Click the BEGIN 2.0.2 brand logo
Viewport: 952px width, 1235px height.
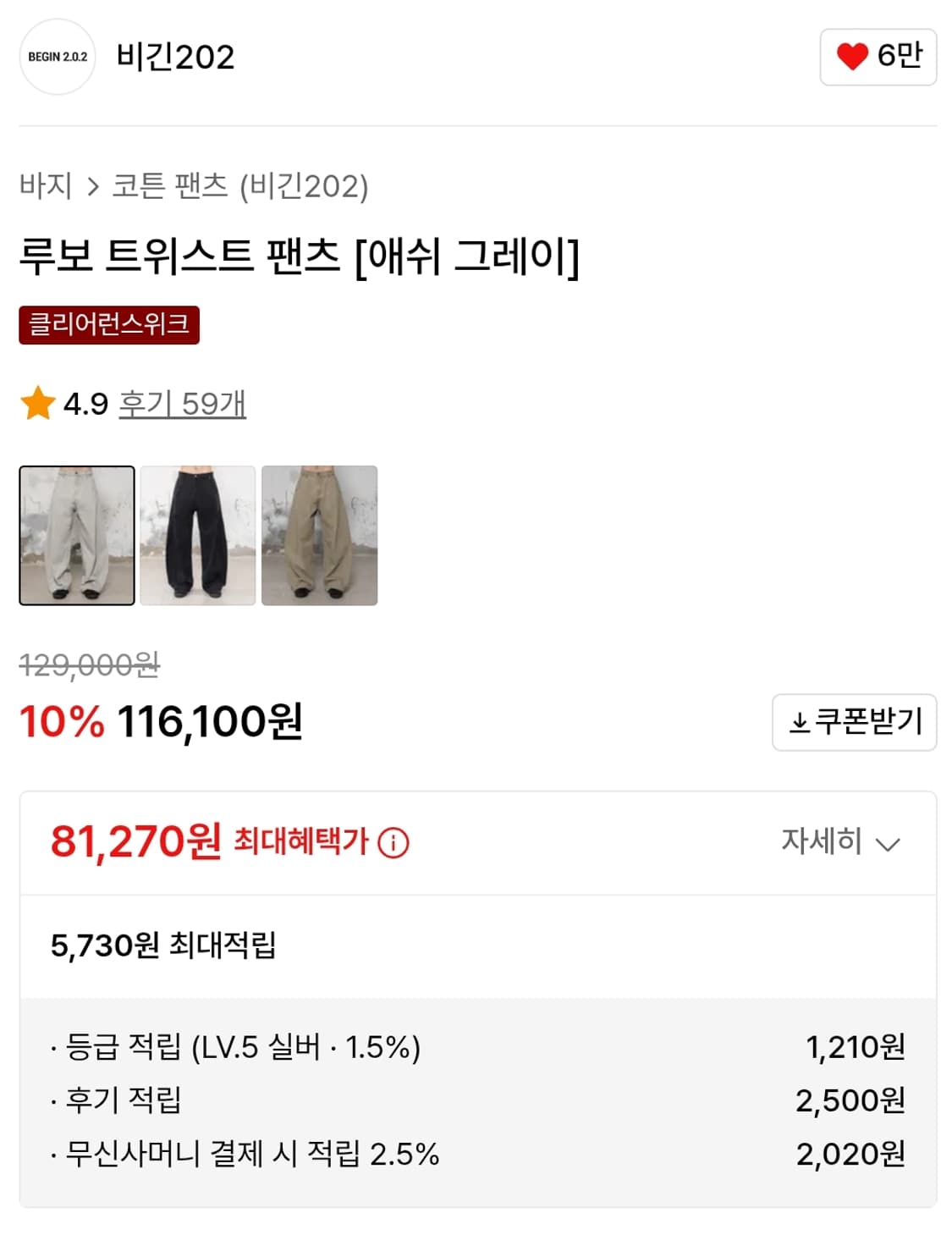(x=57, y=59)
